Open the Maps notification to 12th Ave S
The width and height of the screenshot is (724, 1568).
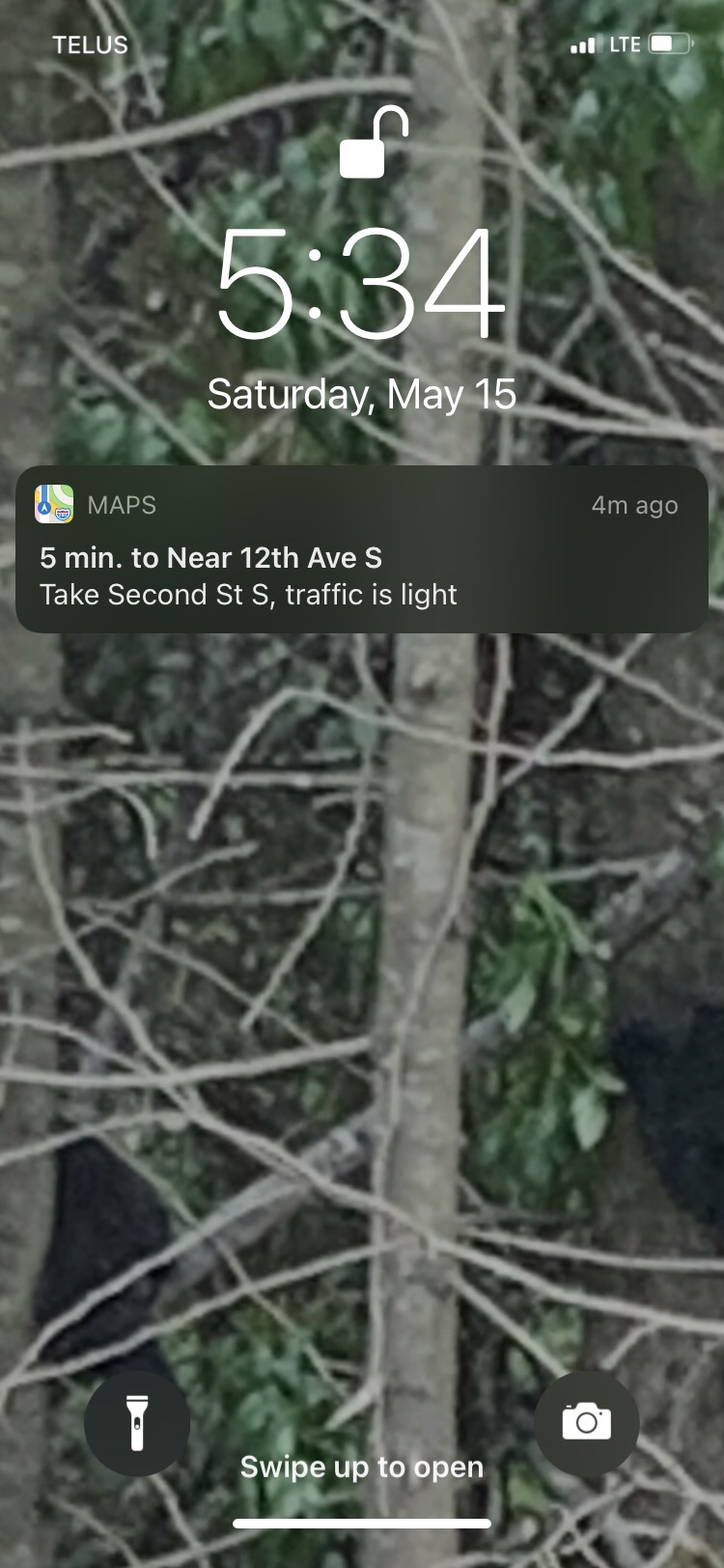pos(362,550)
